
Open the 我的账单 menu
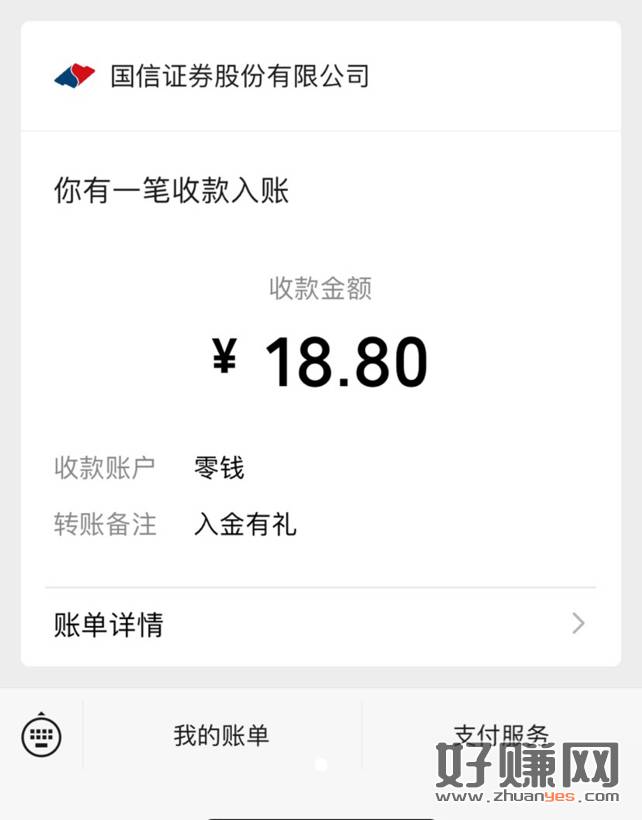tap(221, 736)
